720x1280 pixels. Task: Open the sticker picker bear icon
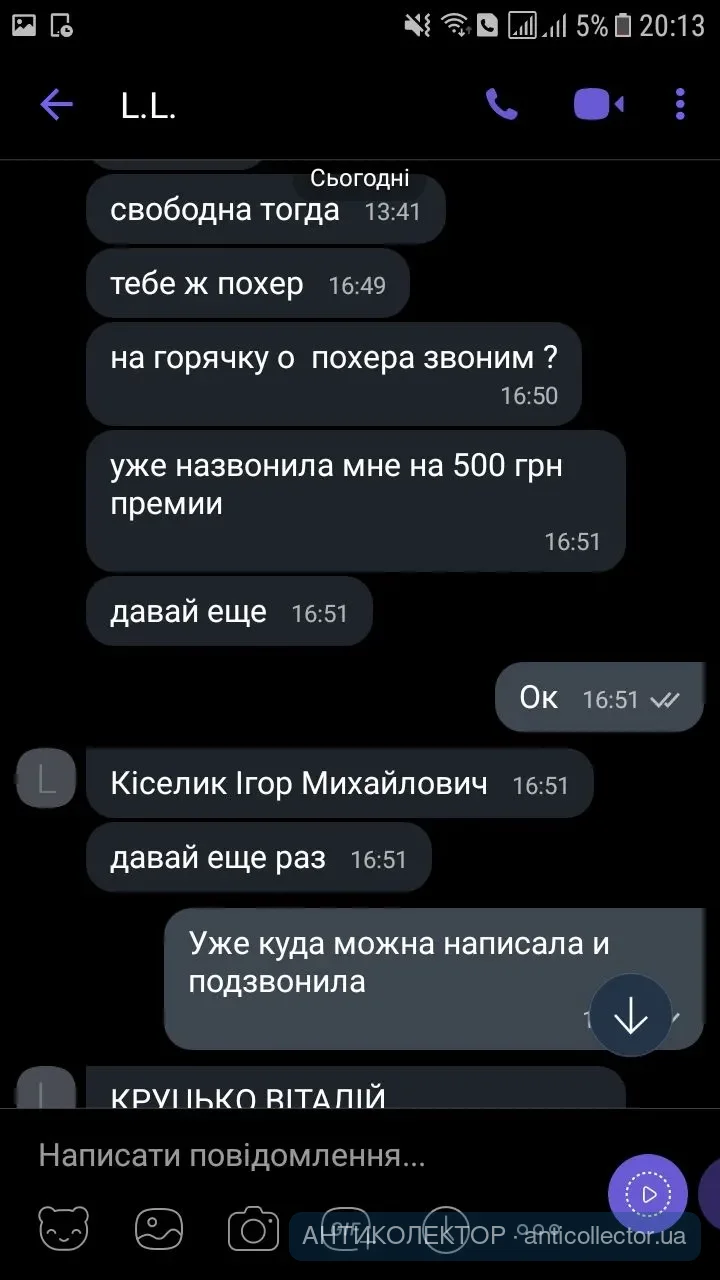[x=64, y=1229]
